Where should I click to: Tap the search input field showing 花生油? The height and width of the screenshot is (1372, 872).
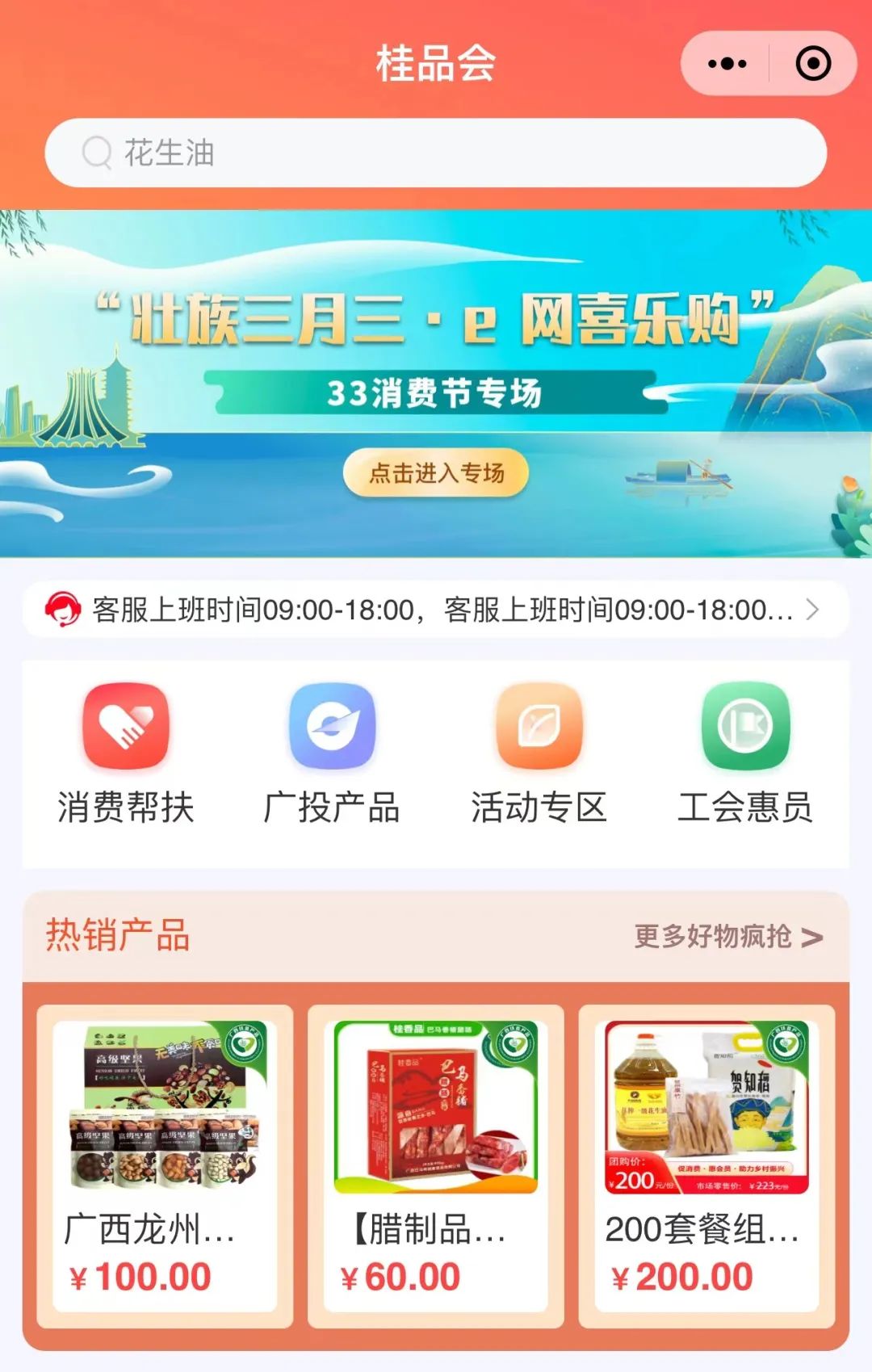pos(436,153)
